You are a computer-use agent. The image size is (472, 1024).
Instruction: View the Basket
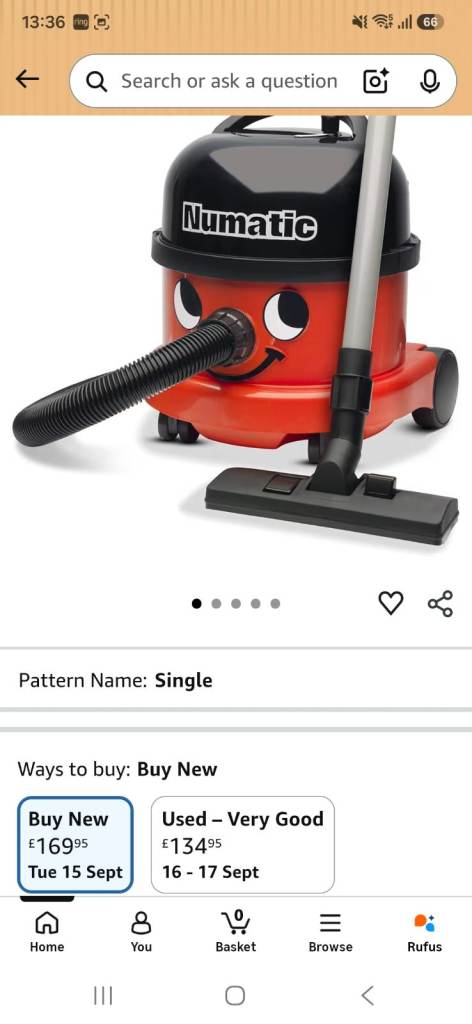click(236, 932)
